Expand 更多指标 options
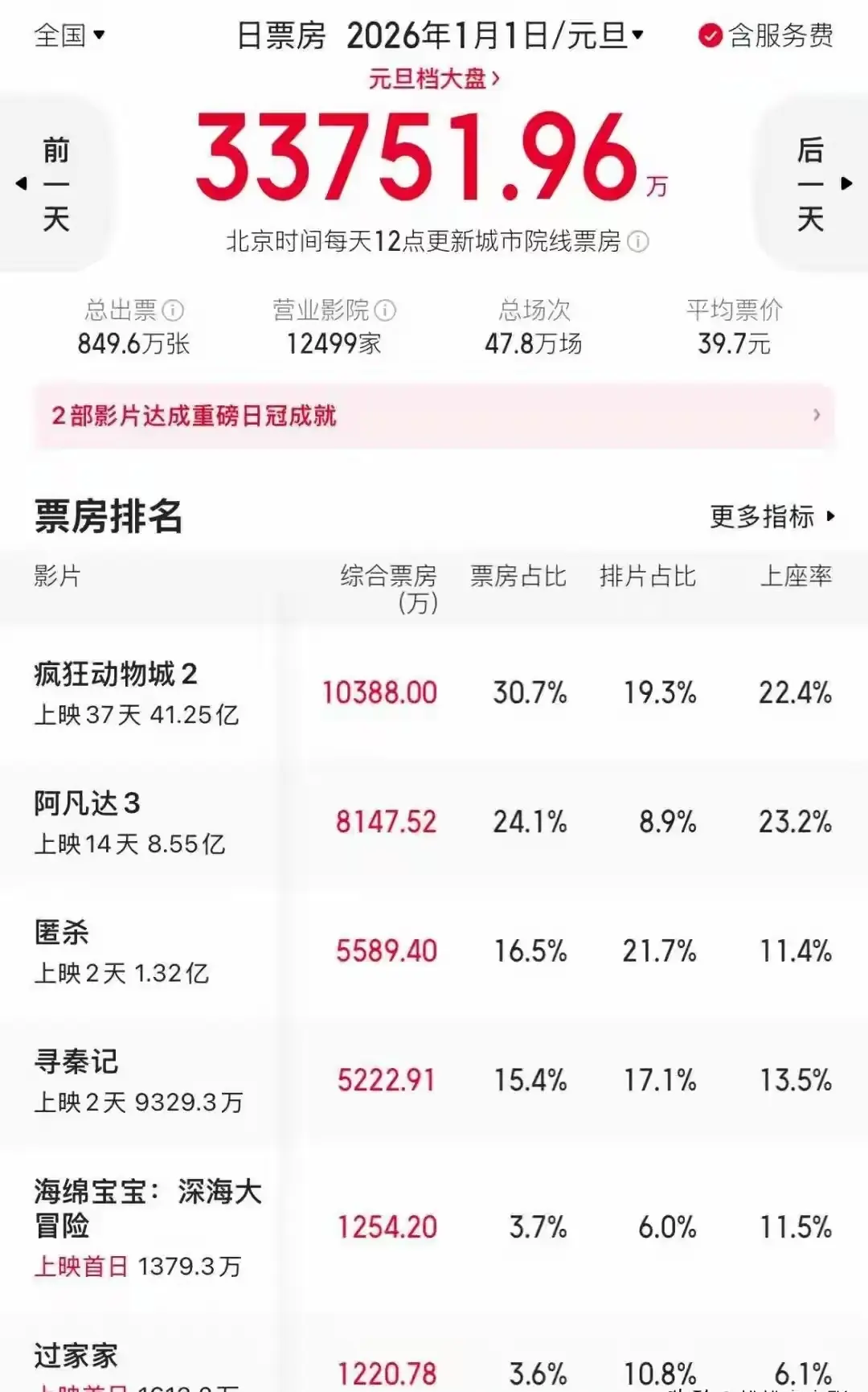 click(x=772, y=516)
